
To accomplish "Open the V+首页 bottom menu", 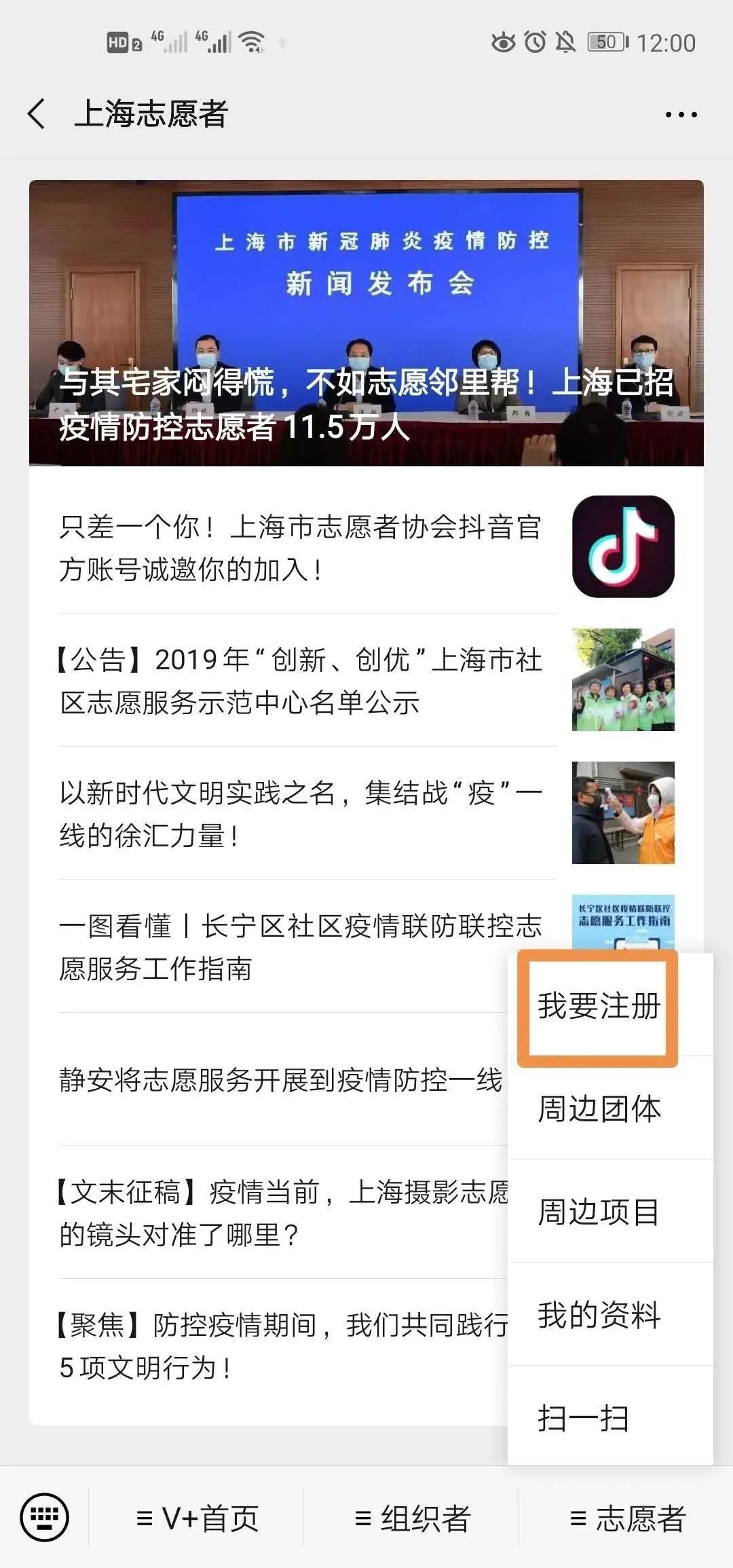I will tap(197, 1518).
